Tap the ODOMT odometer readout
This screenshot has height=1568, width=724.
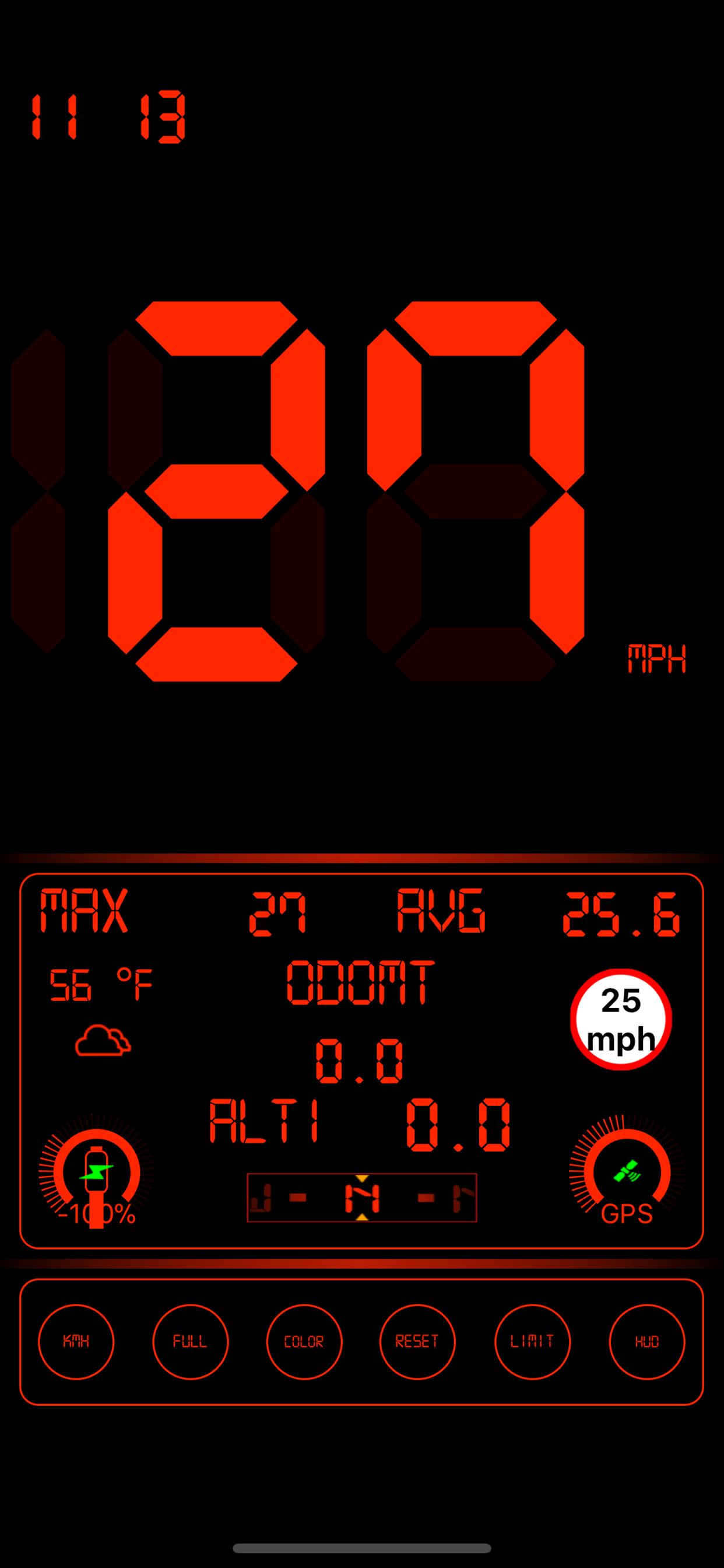click(361, 983)
